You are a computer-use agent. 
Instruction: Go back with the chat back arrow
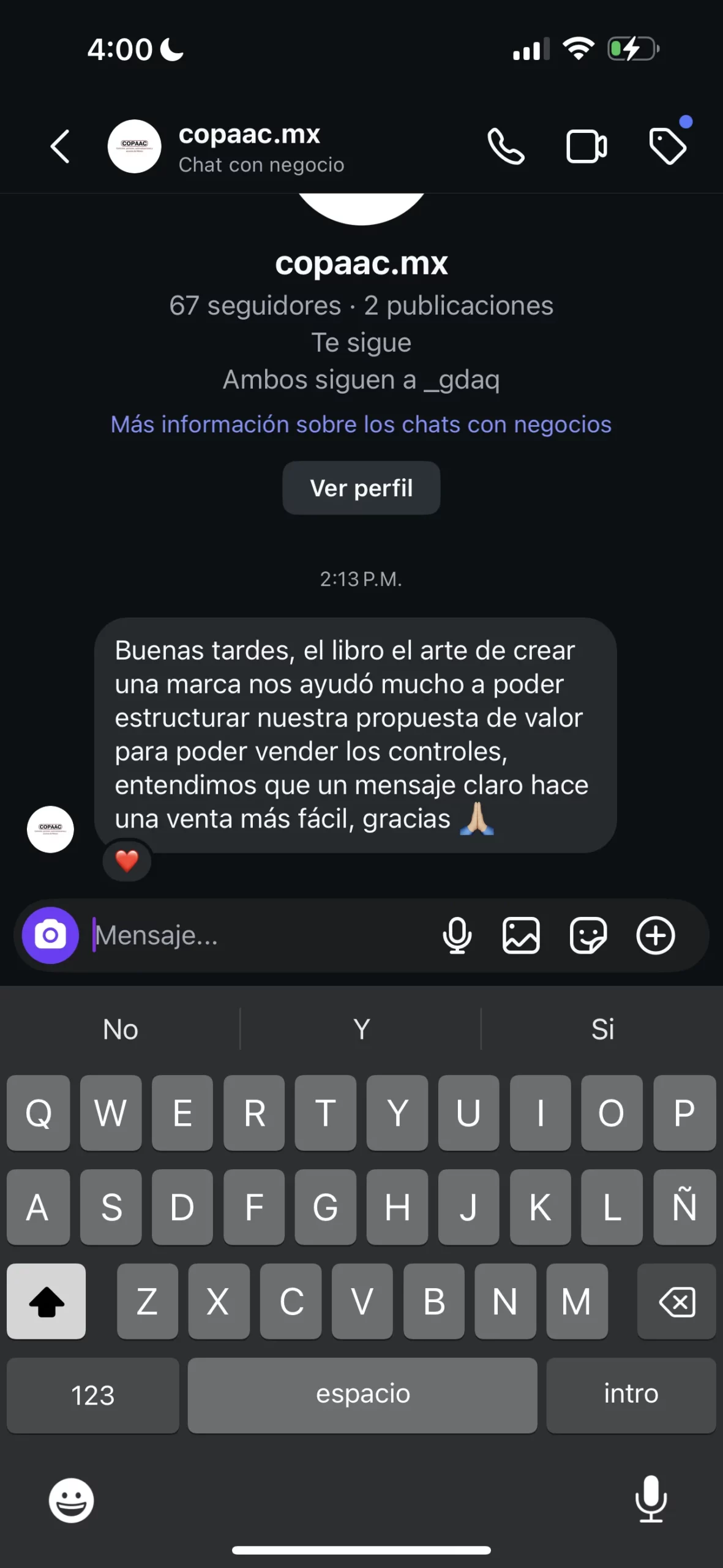click(x=59, y=146)
